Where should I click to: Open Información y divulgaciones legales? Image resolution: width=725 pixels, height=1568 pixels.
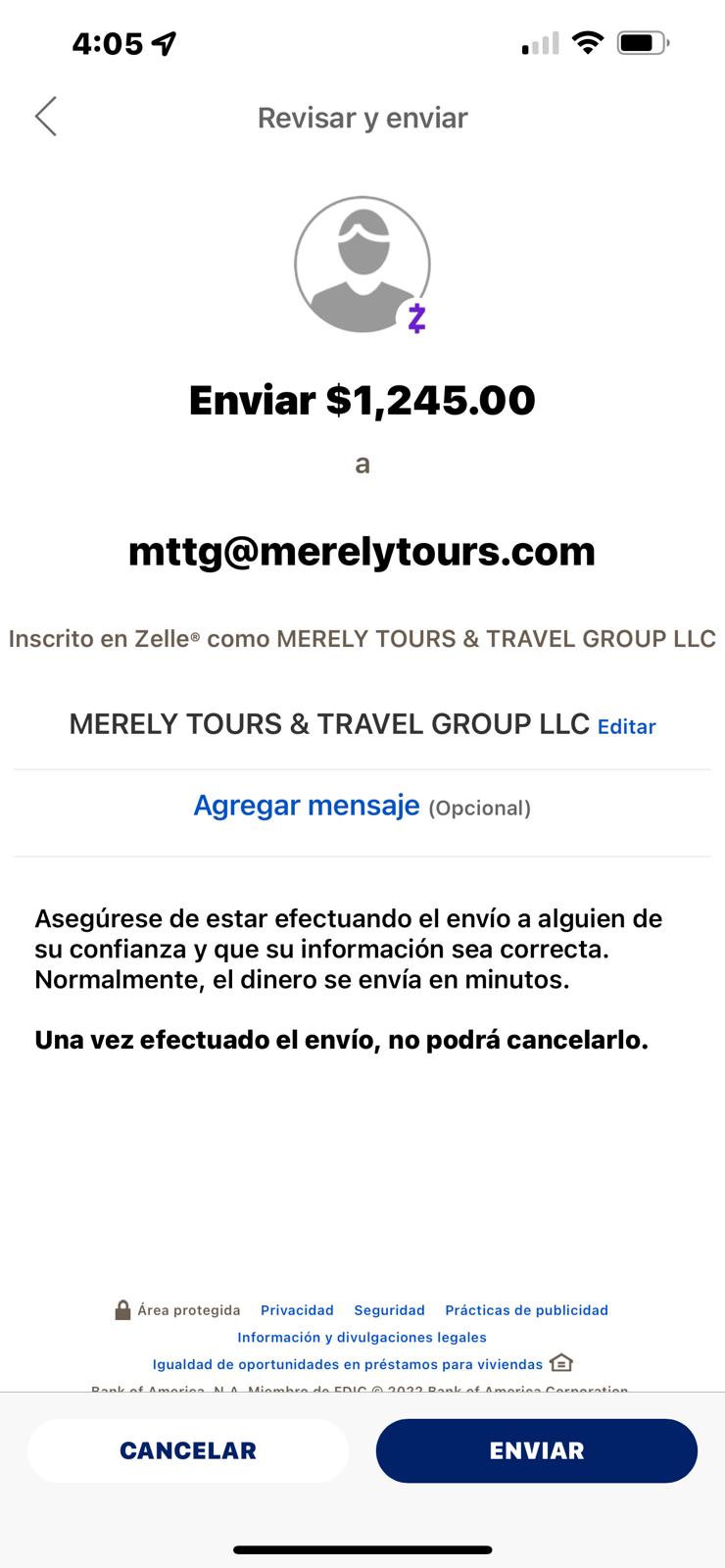pyautogui.click(x=362, y=1337)
